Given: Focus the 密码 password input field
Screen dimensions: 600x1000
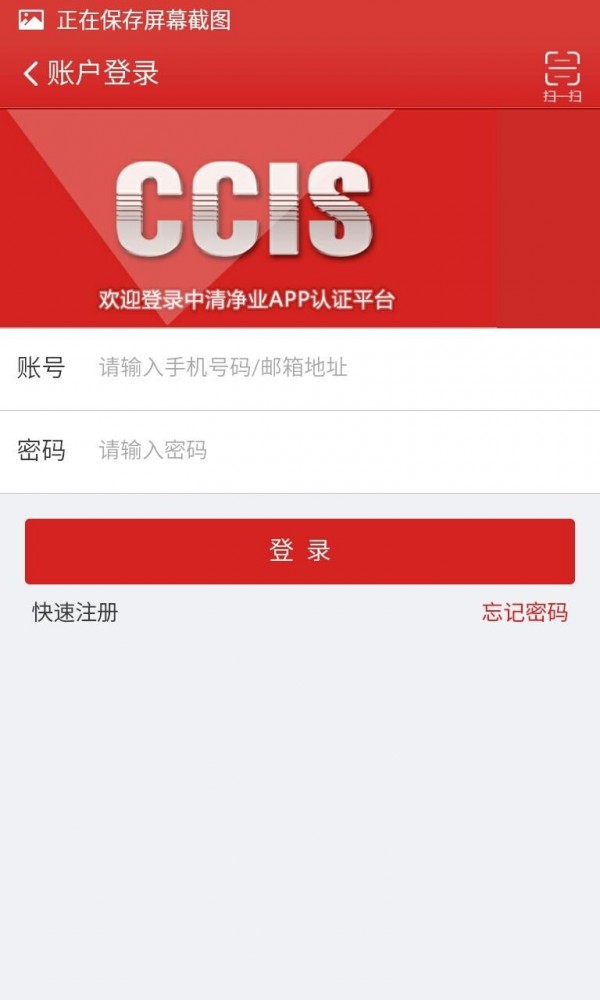Looking at the screenshot, I should [330, 451].
